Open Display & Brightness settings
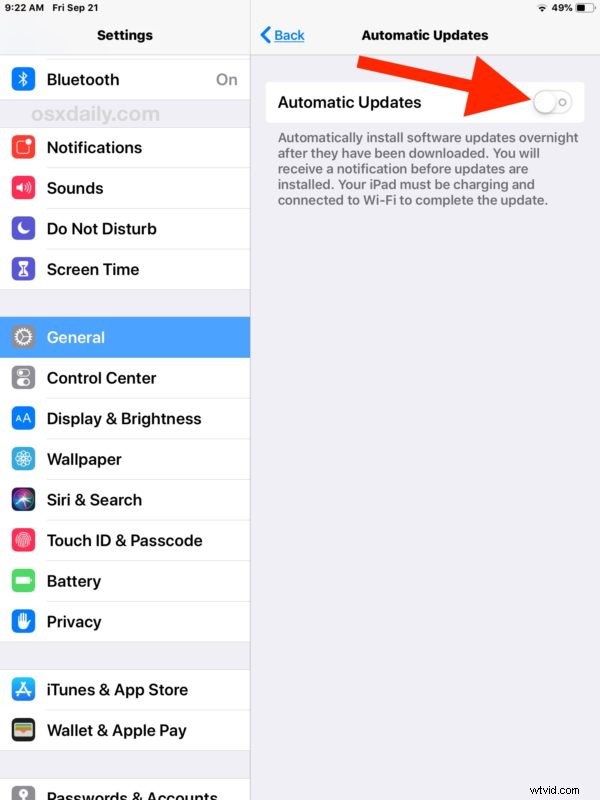Screen dimensions: 600x800 coord(125,419)
